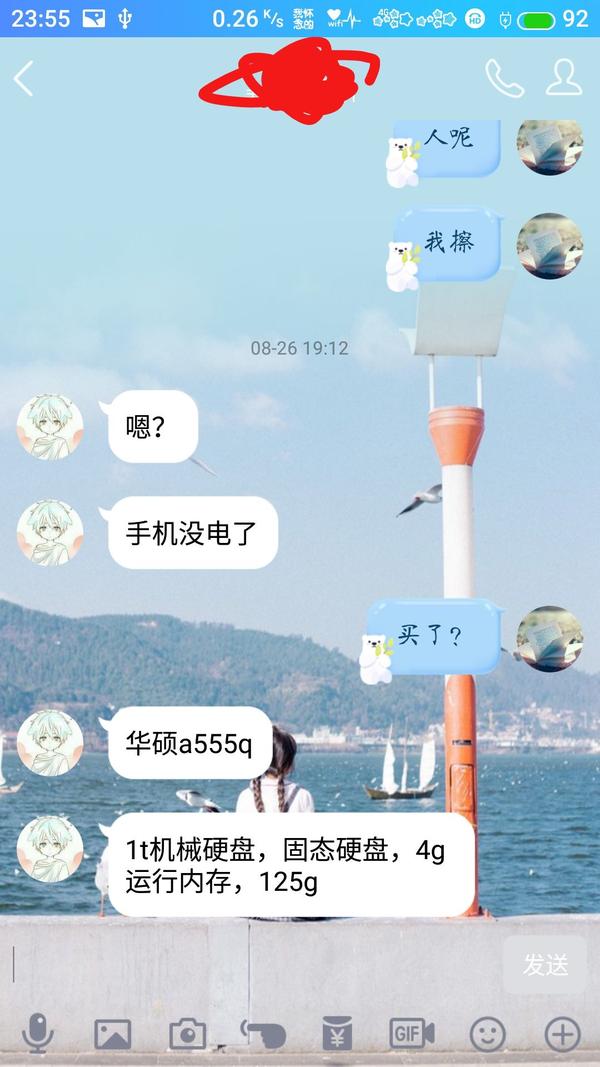Tap the avatar beside the 华硕a555q message
The height and width of the screenshot is (1067, 600).
pyautogui.click(x=50, y=743)
